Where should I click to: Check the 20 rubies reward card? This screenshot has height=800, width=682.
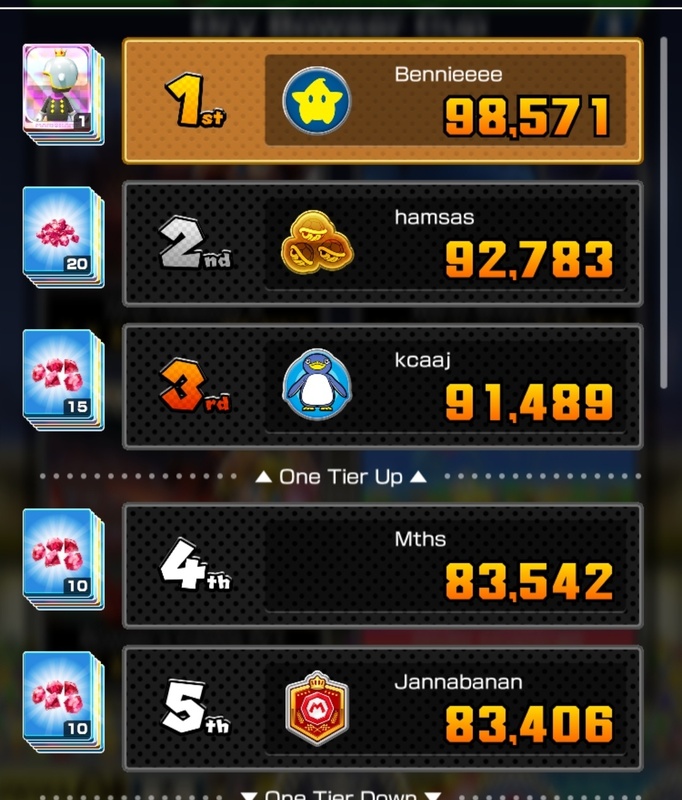pyautogui.click(x=61, y=236)
